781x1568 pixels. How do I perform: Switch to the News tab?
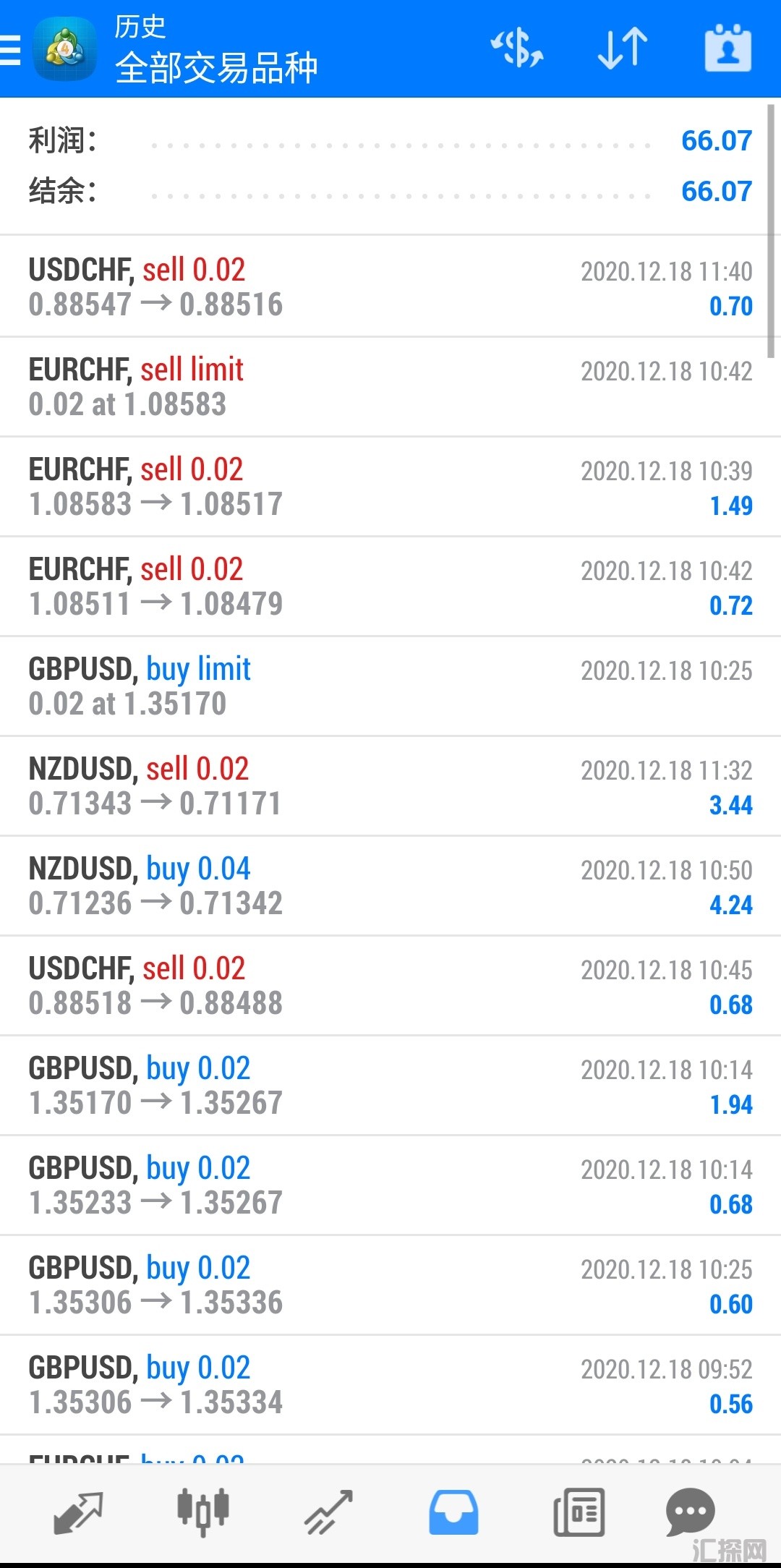[579, 1512]
